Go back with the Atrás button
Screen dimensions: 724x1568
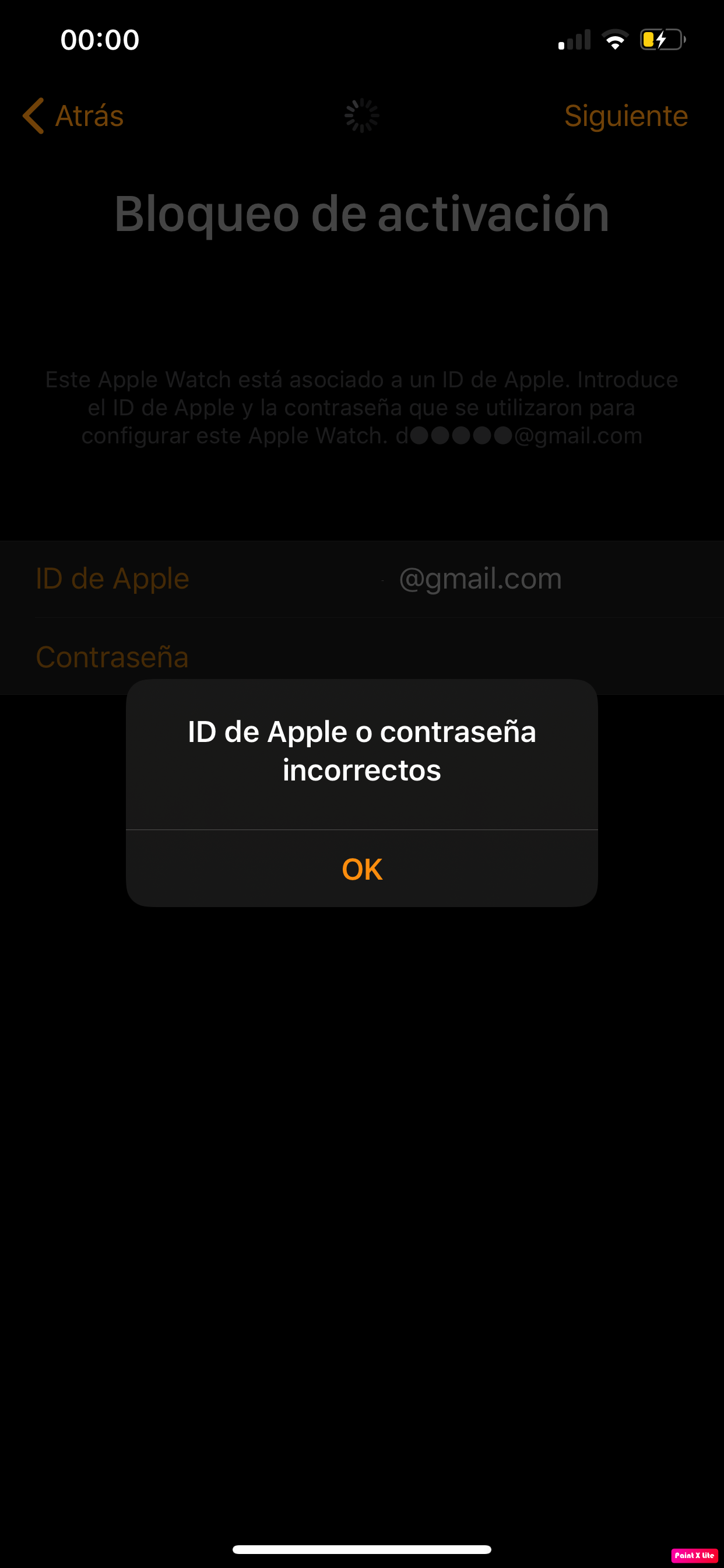click(x=73, y=116)
